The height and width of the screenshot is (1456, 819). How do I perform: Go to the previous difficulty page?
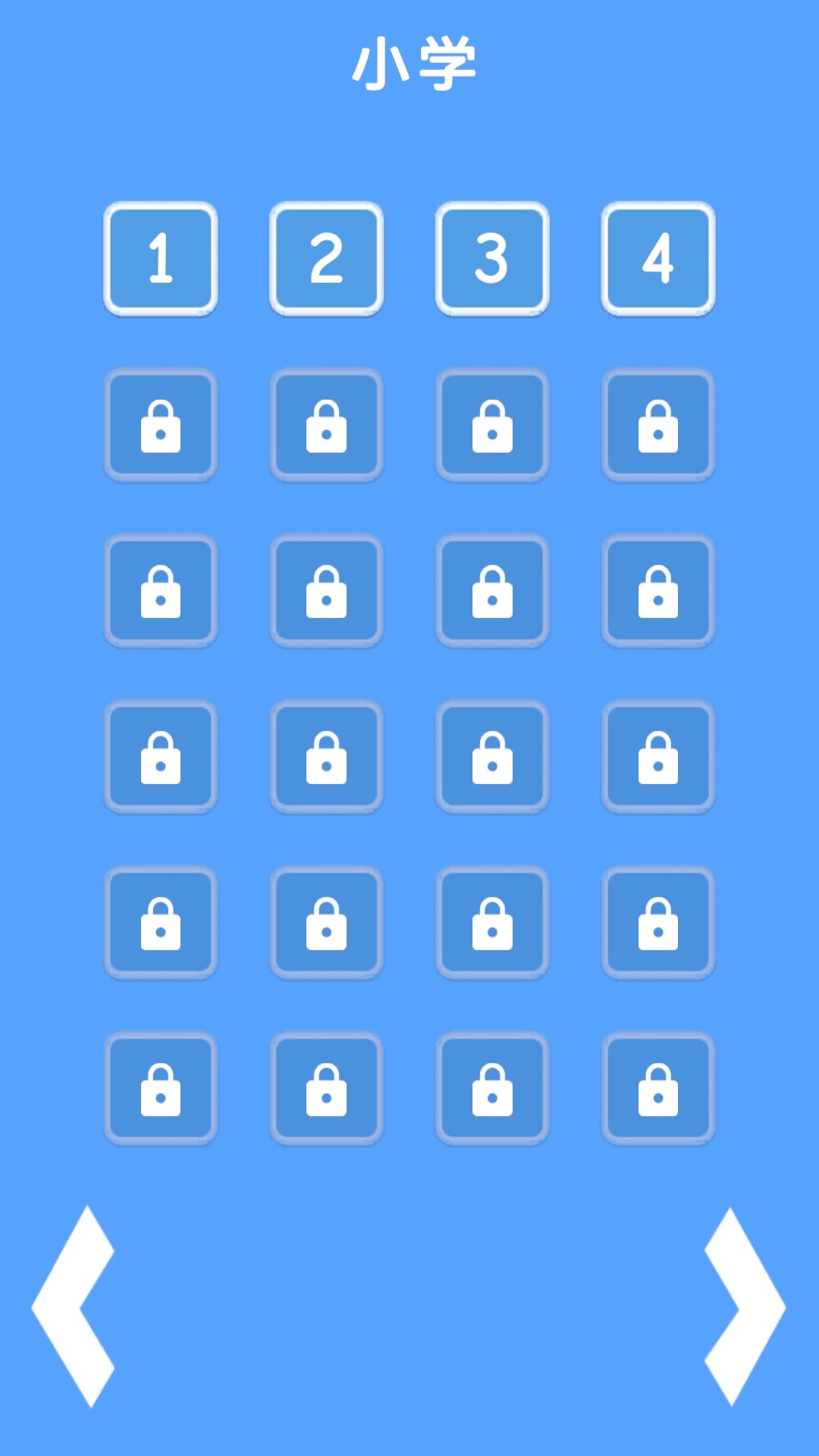pos(74,1306)
